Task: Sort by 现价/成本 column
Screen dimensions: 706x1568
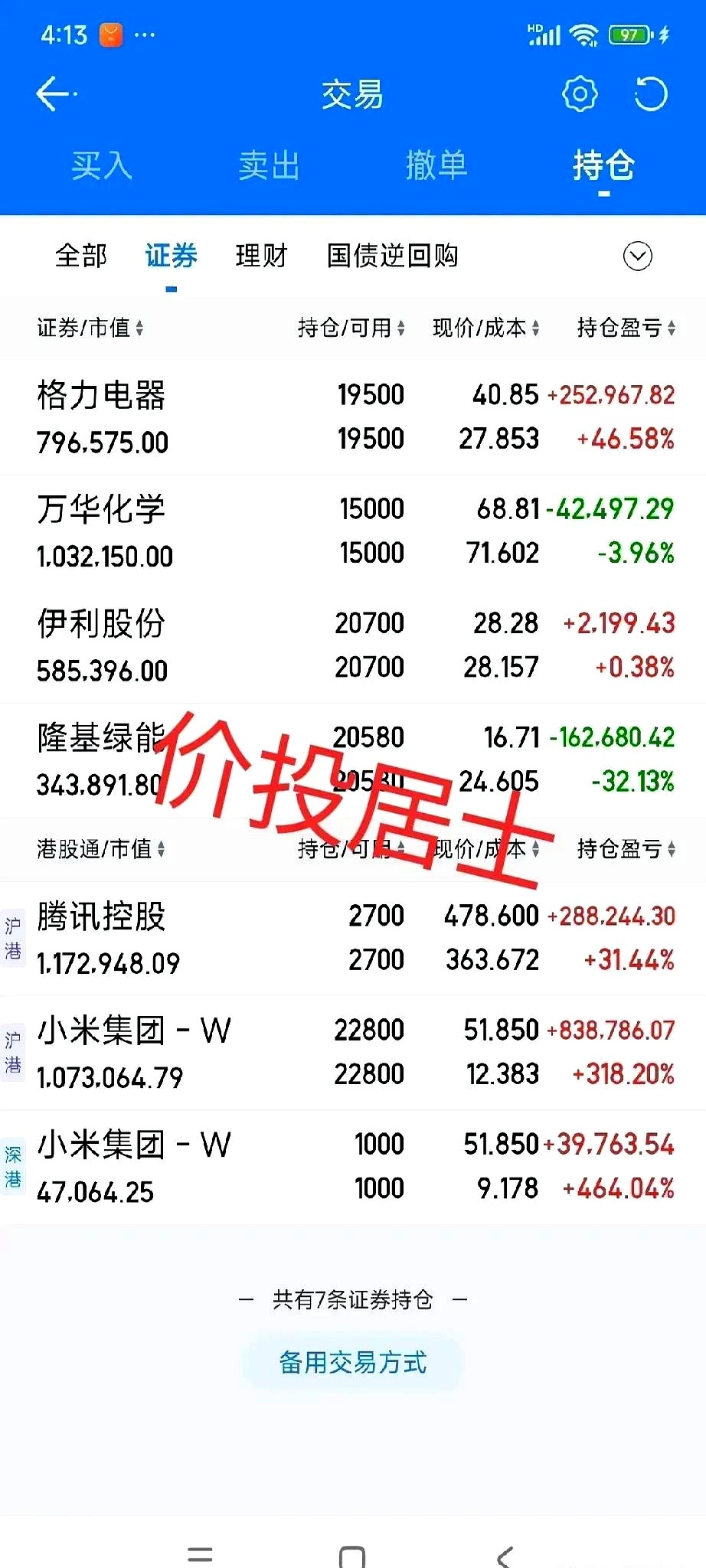Action: (x=485, y=328)
